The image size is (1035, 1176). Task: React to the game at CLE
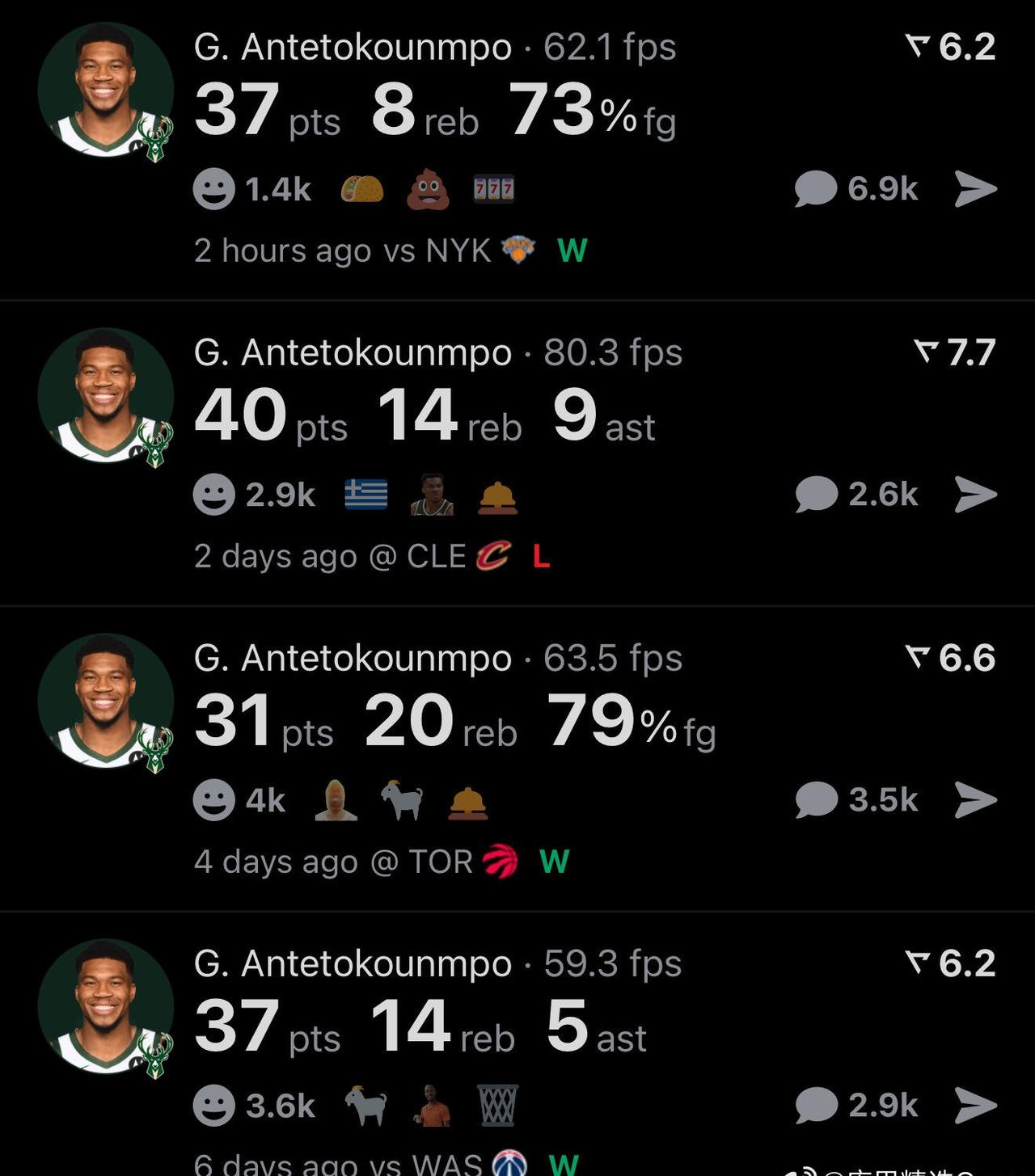pos(213,495)
